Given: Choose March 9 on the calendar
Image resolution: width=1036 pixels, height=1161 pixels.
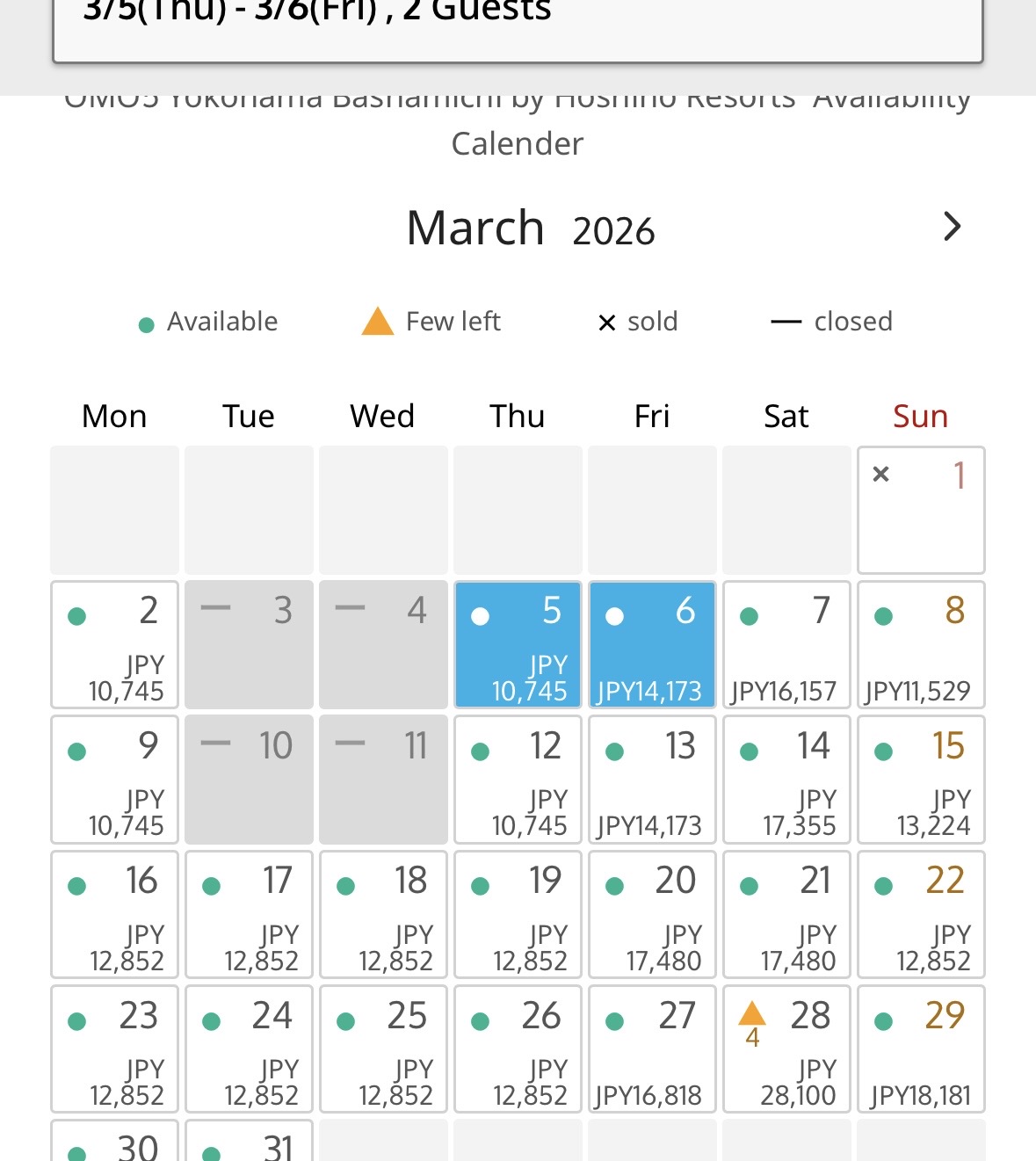Looking at the screenshot, I should [x=115, y=780].
